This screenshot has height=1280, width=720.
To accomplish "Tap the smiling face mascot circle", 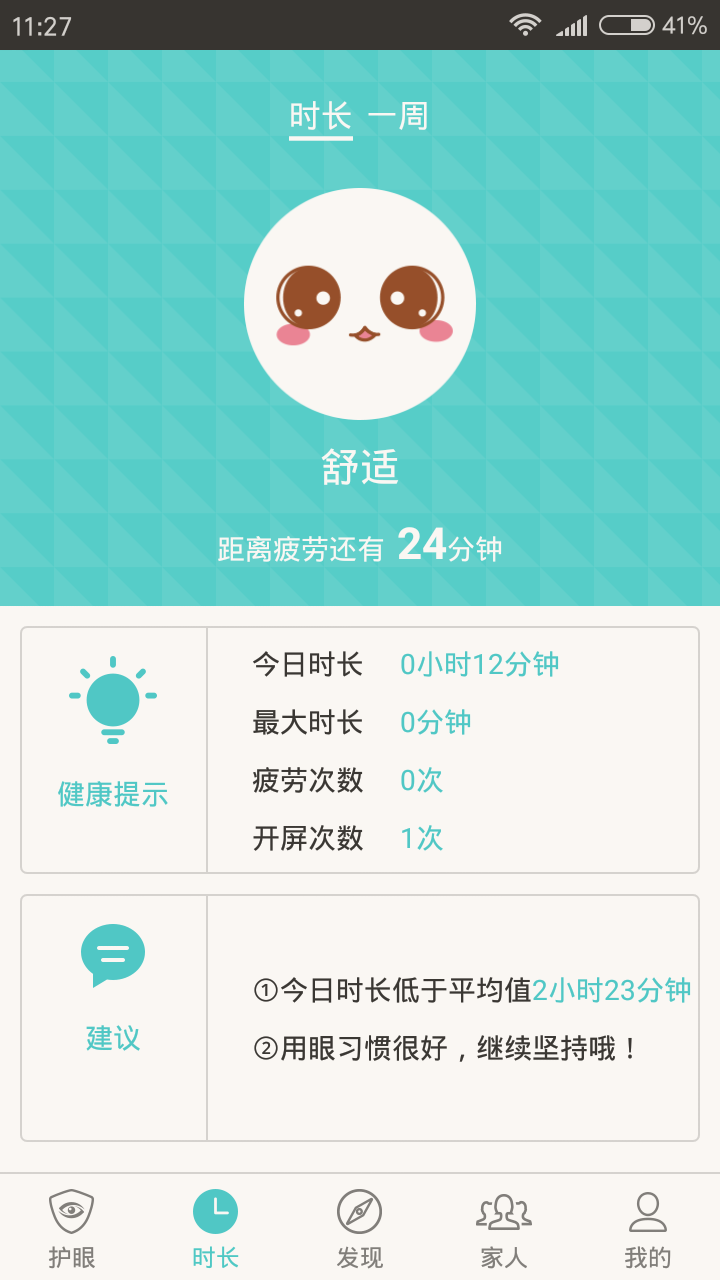I will 359,302.
